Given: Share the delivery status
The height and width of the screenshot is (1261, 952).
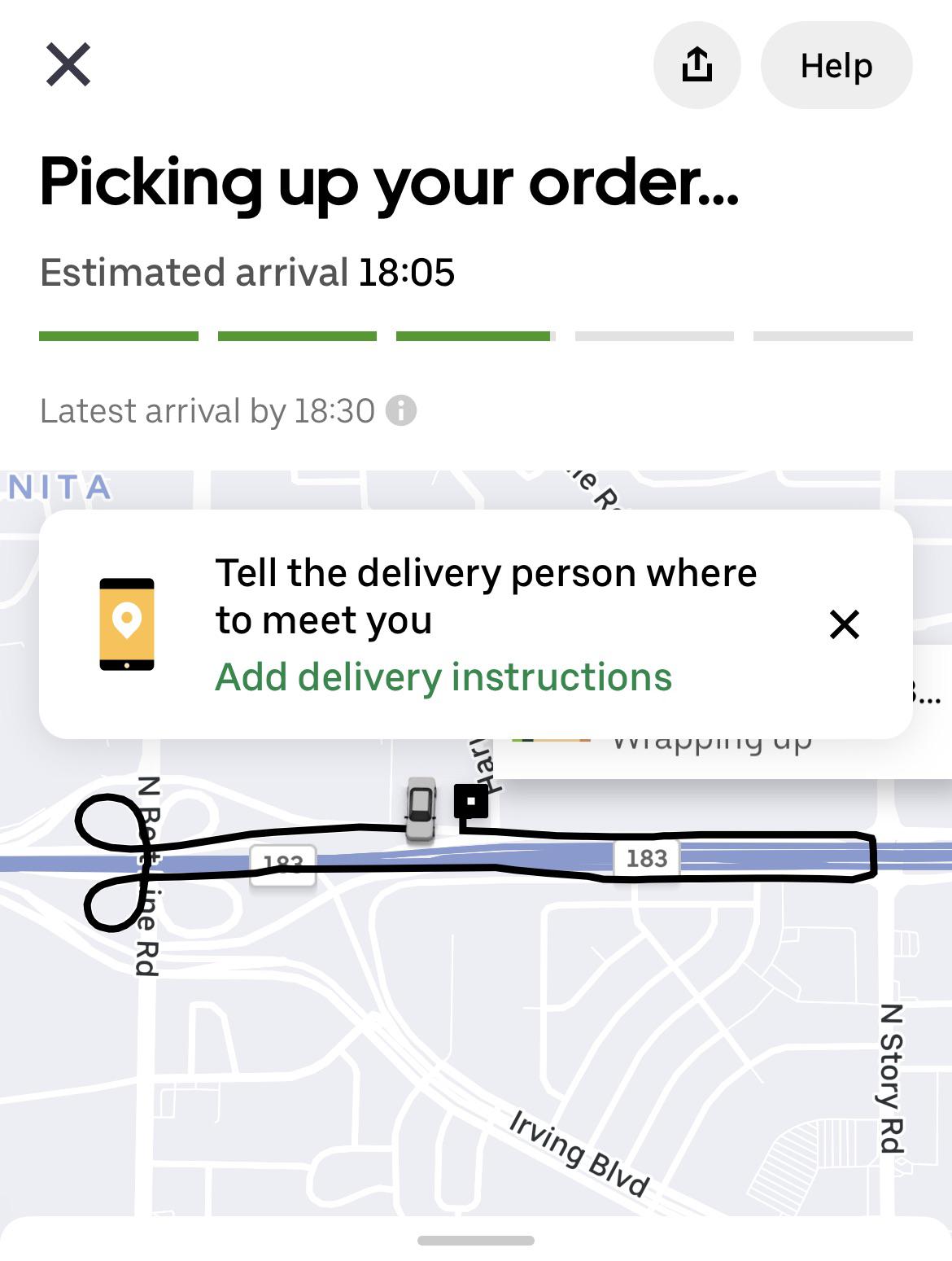Looking at the screenshot, I should [697, 65].
